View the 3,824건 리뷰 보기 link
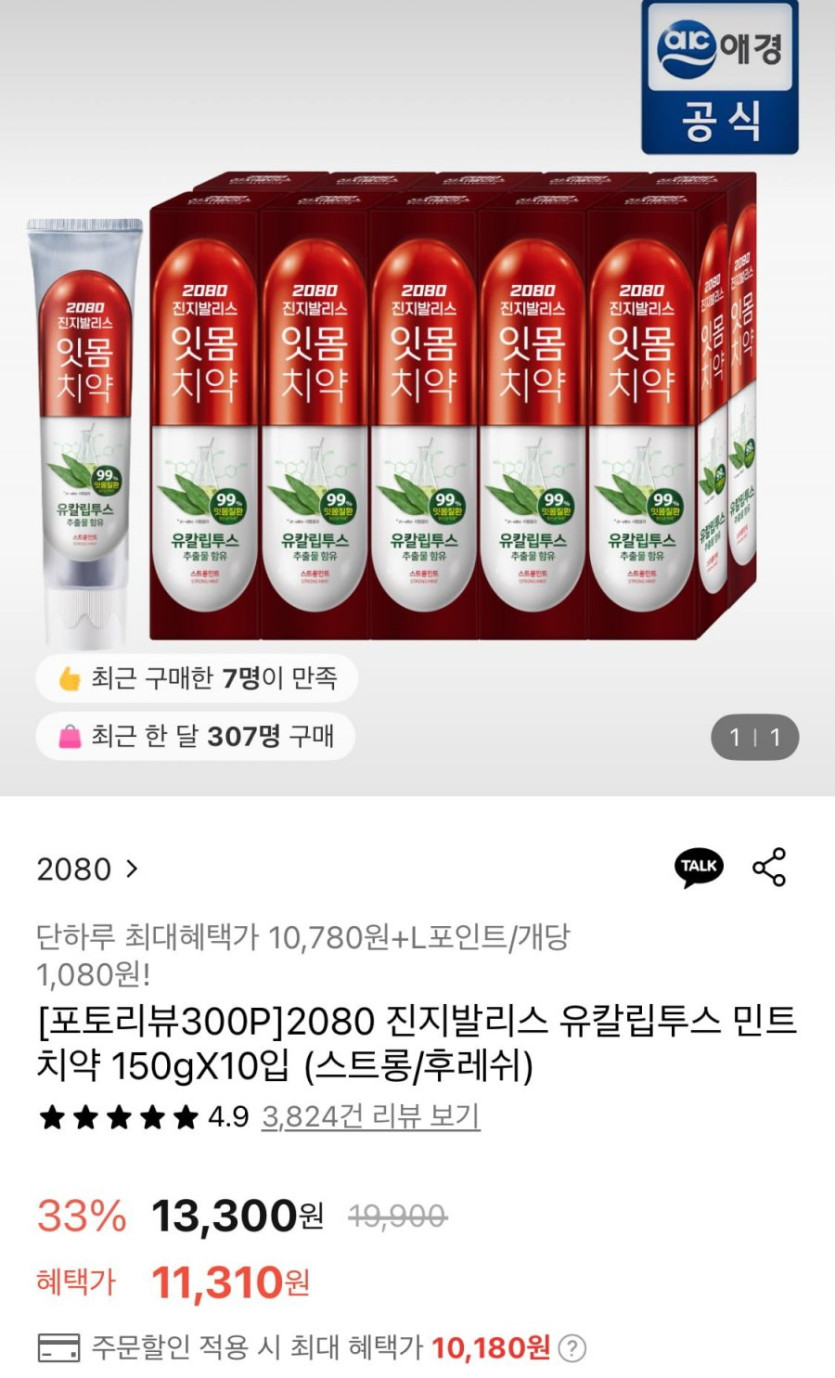This screenshot has height=1378, width=835. coord(370,1116)
